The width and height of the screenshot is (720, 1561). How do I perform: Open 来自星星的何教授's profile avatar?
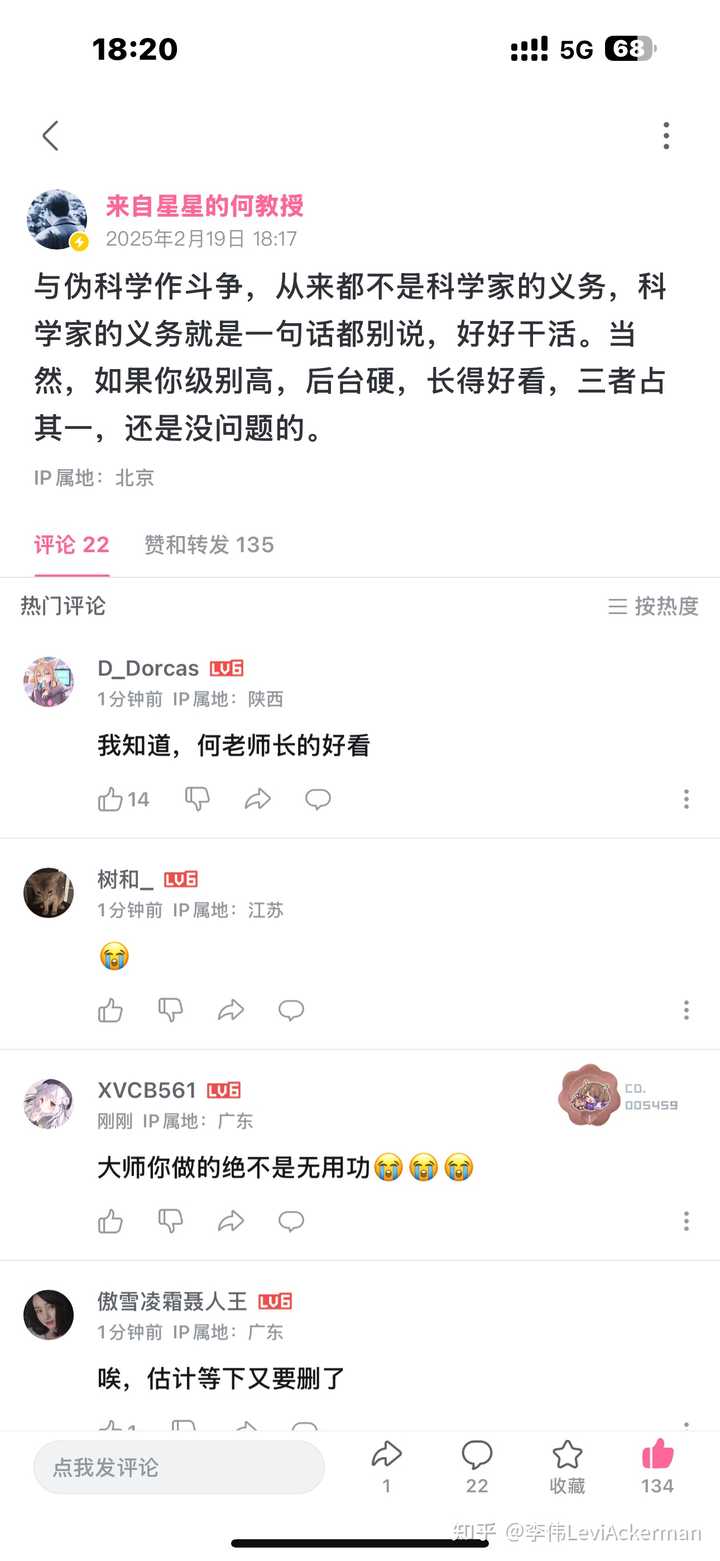(57, 219)
